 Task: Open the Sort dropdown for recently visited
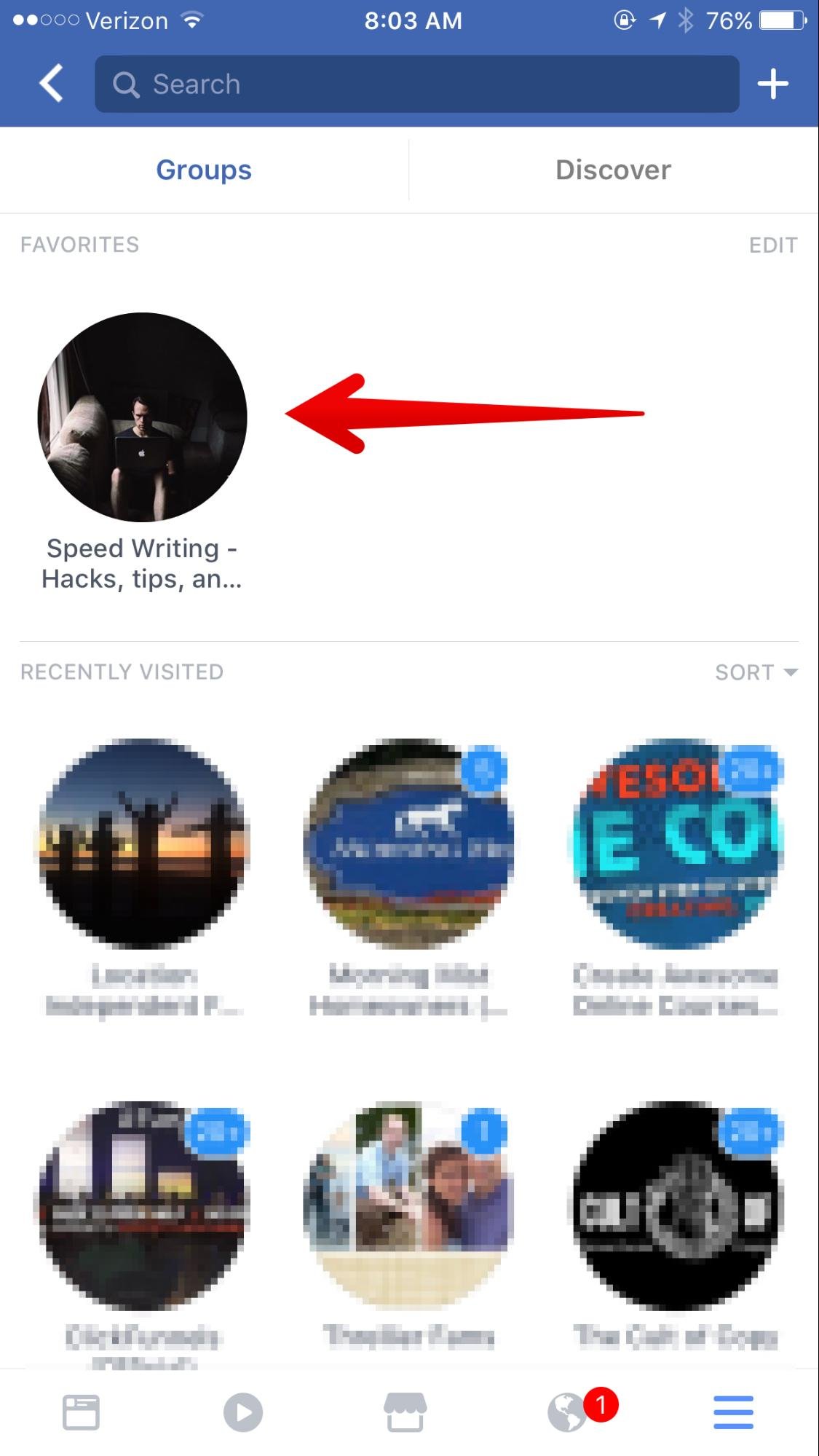(756, 672)
